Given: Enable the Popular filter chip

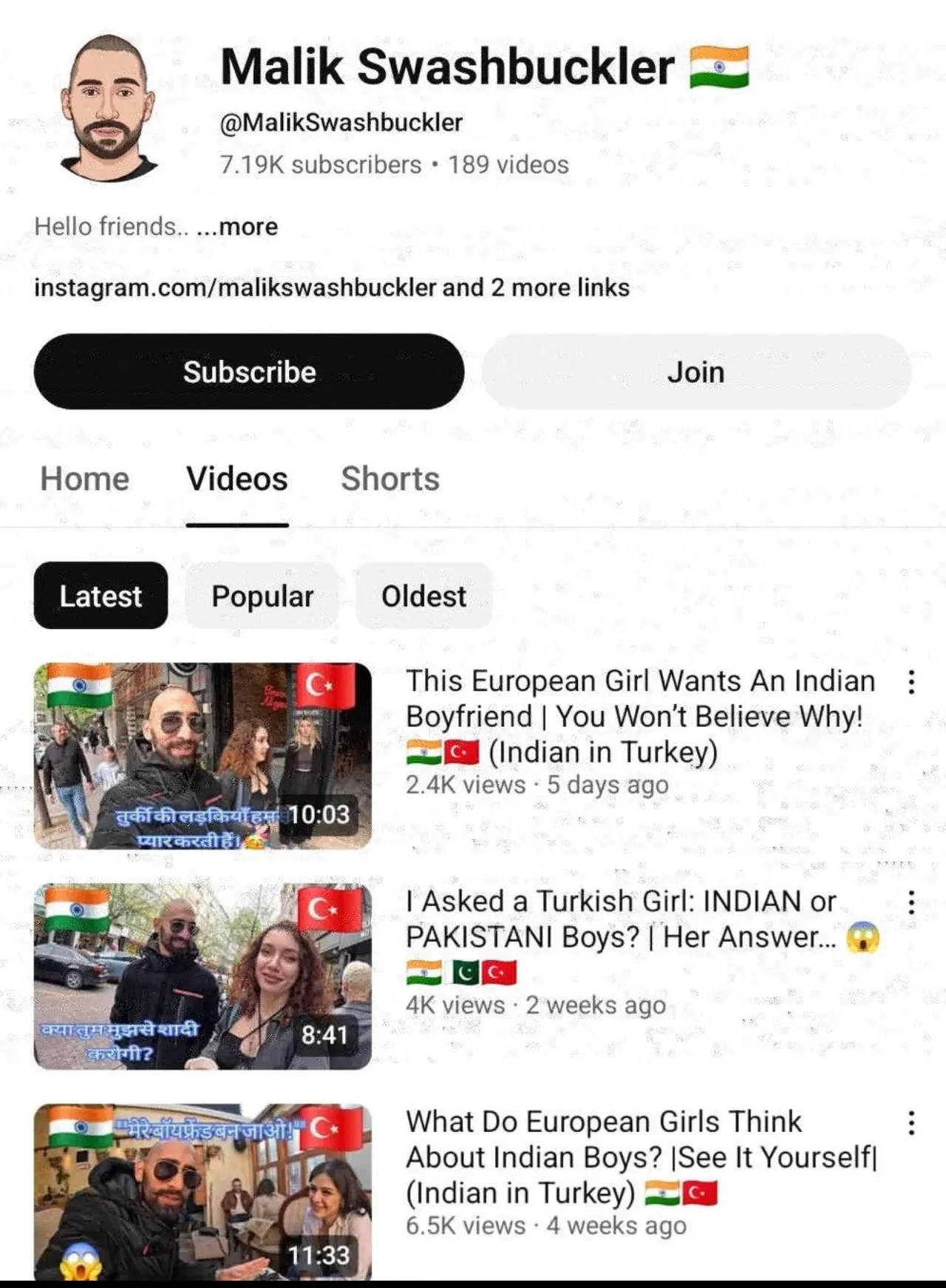Looking at the screenshot, I should click(261, 596).
